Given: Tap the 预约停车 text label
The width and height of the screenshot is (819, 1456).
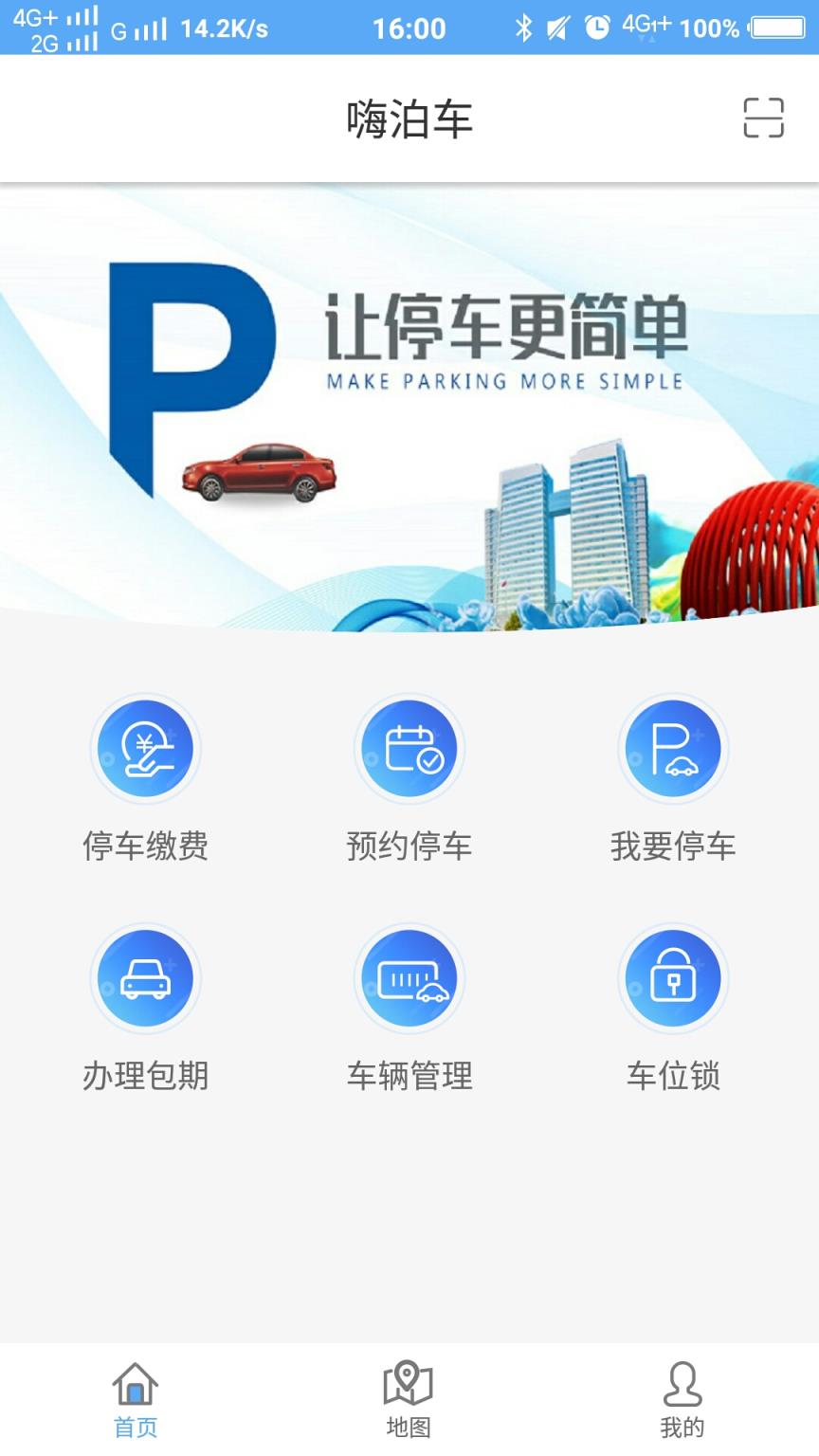Looking at the screenshot, I should pos(409,847).
